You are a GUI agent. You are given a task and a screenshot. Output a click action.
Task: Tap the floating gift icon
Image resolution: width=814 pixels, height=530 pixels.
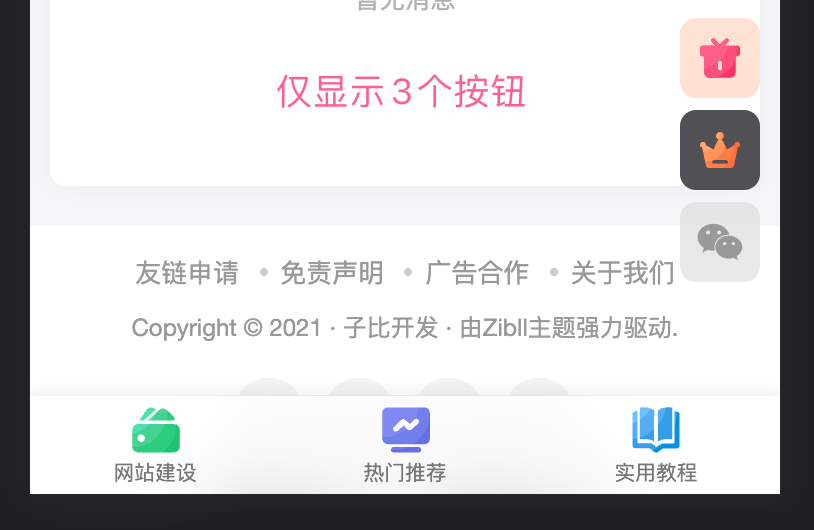[719, 58]
